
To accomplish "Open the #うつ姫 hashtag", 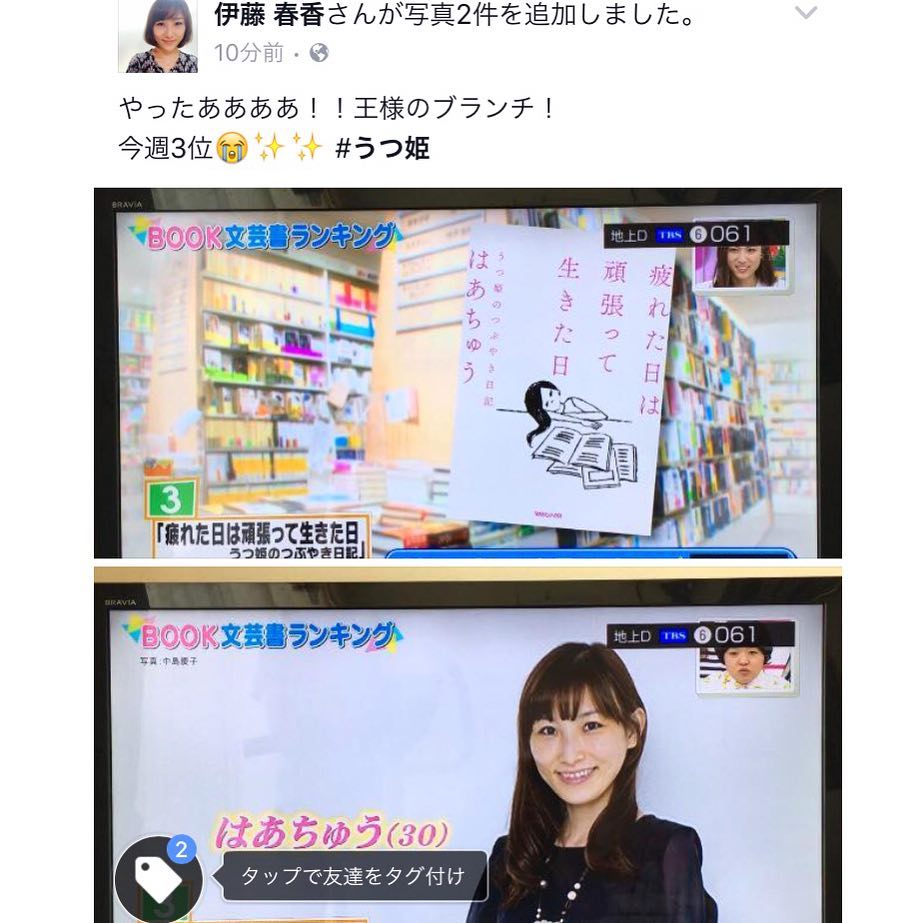I will [x=382, y=148].
